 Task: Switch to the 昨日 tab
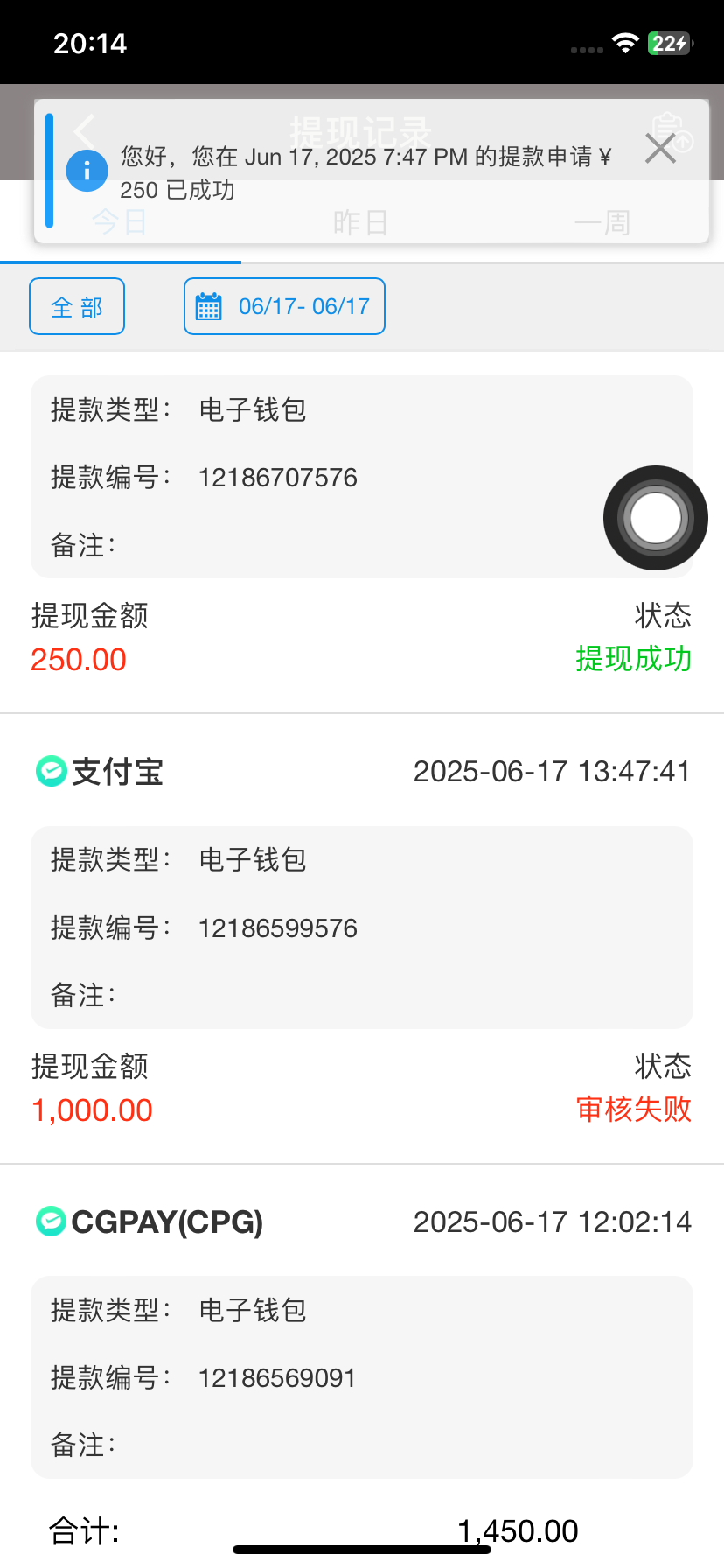coord(361,222)
